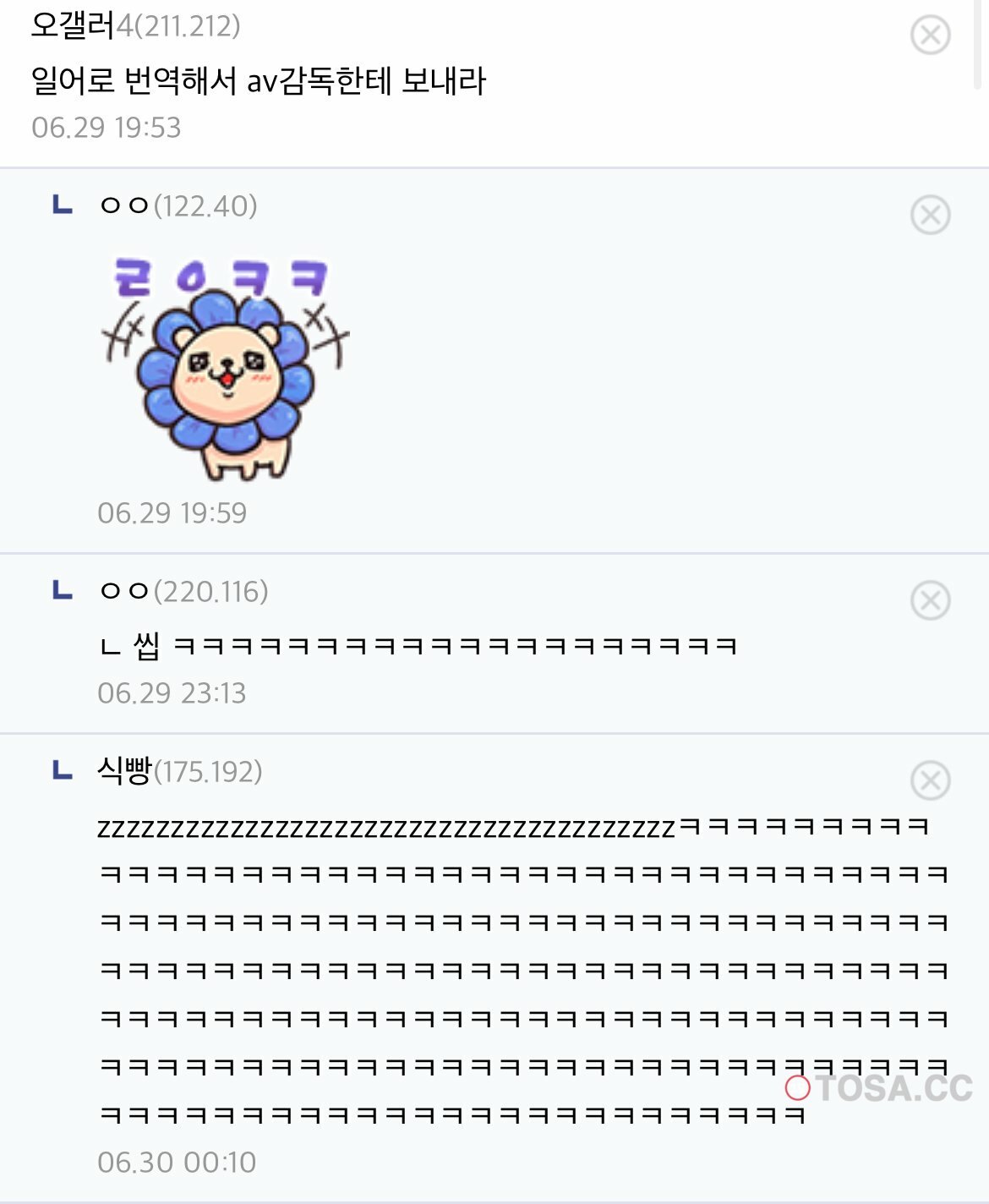Delete the reply by ㅇㅇ(220.116)
Image resolution: width=989 pixels, height=1204 pixels.
930,600
